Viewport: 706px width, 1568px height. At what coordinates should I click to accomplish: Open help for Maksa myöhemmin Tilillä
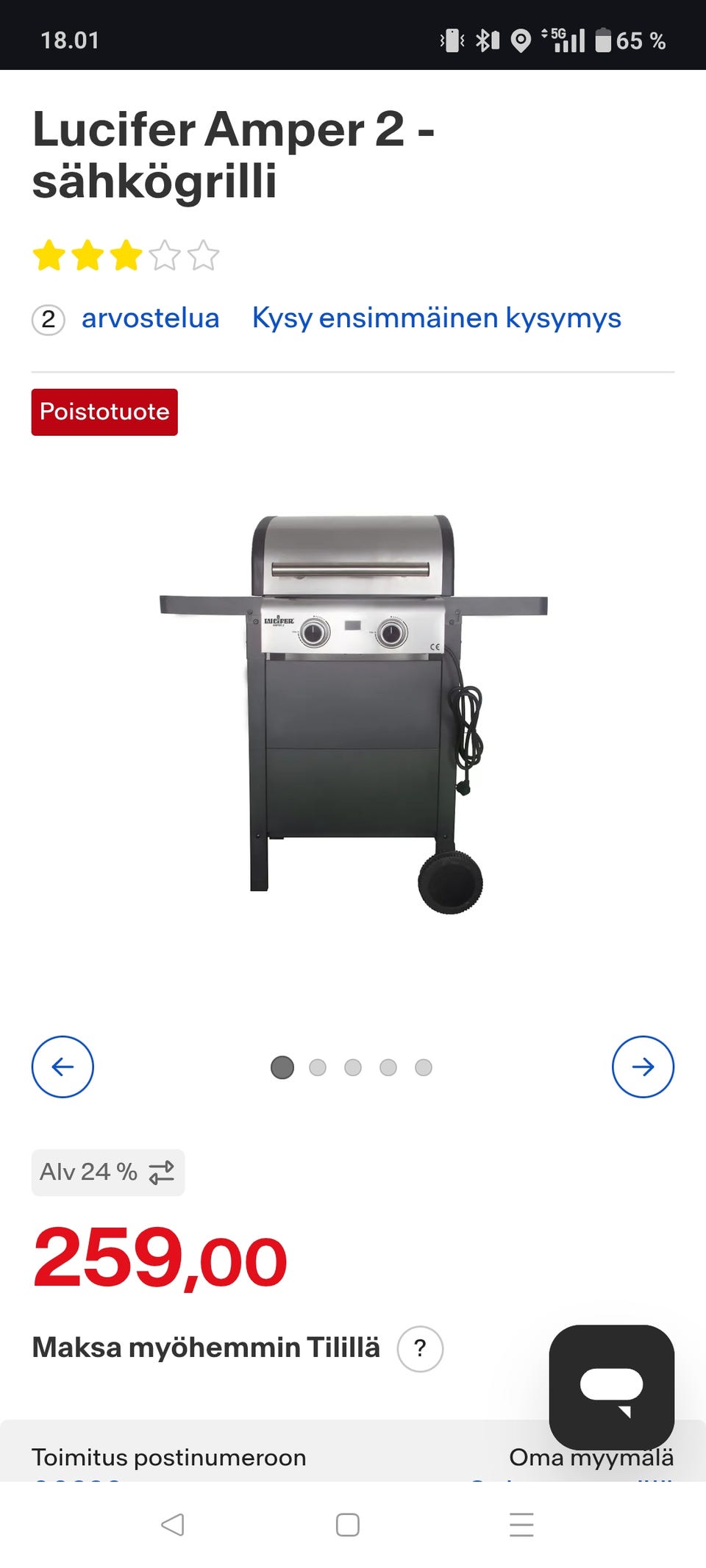coord(420,1348)
